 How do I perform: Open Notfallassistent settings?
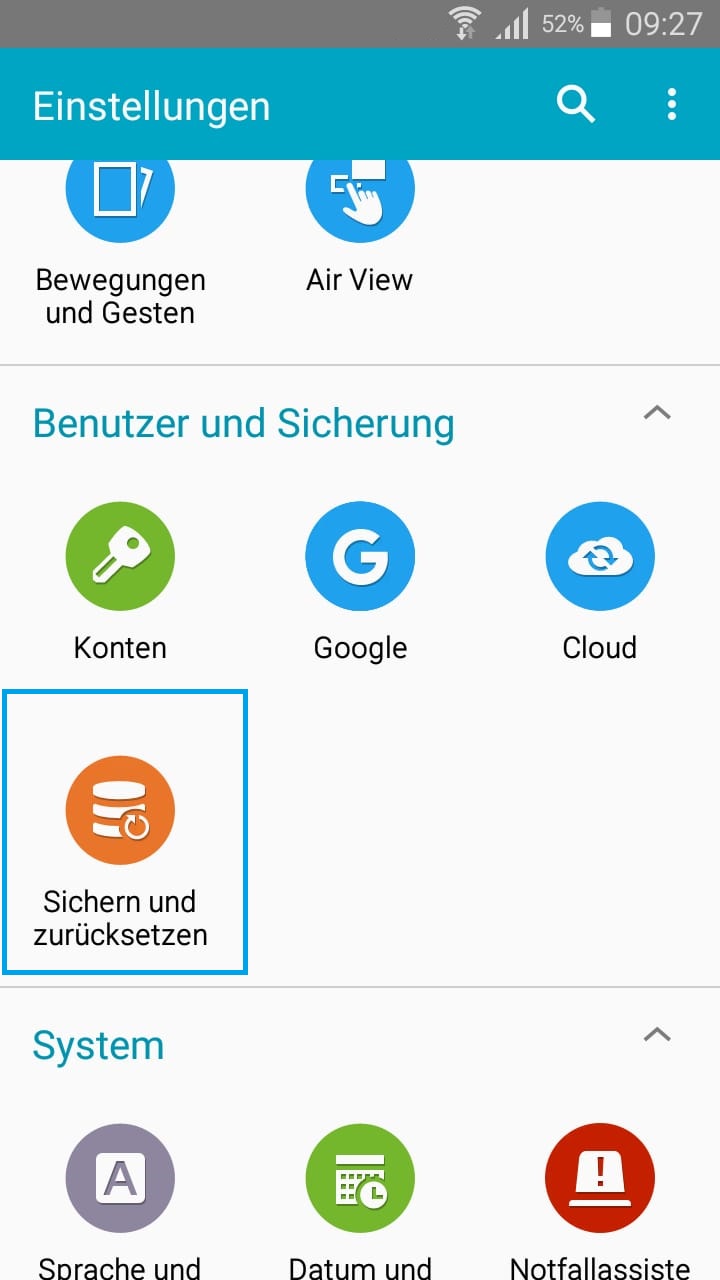(600, 1200)
